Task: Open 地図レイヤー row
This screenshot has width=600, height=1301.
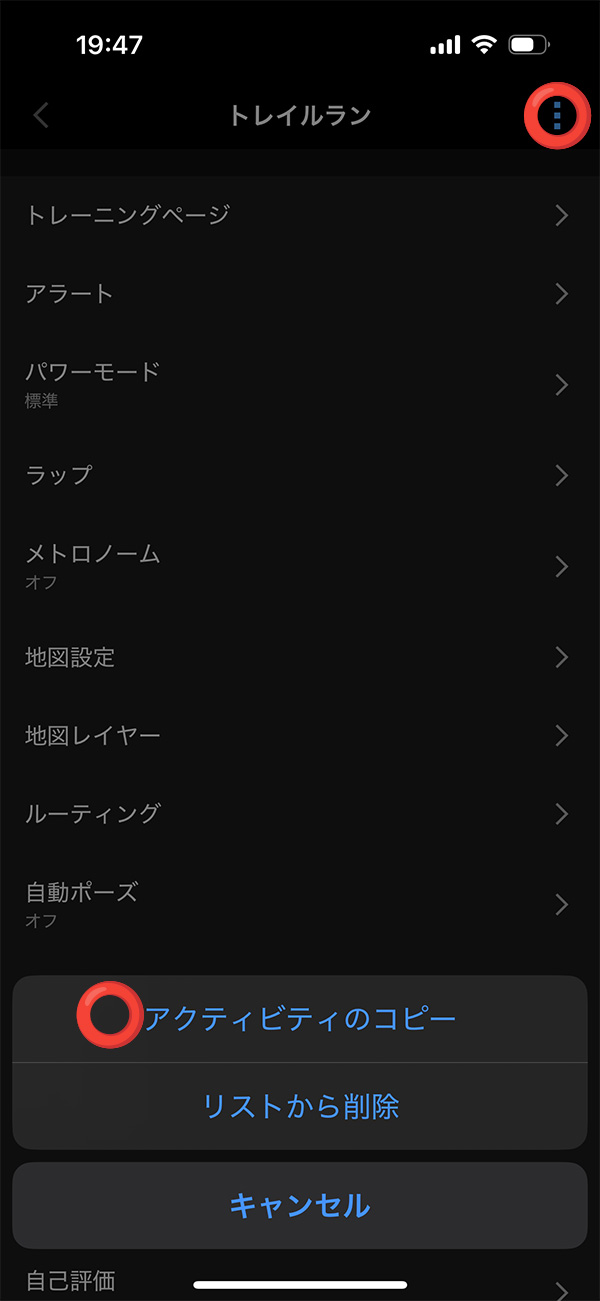Action: (300, 736)
